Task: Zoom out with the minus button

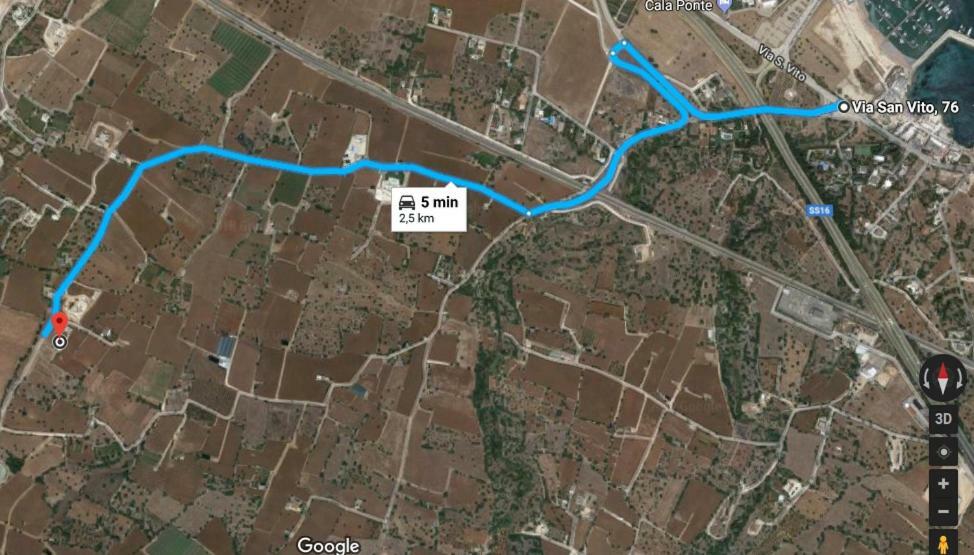Action: coord(943,513)
